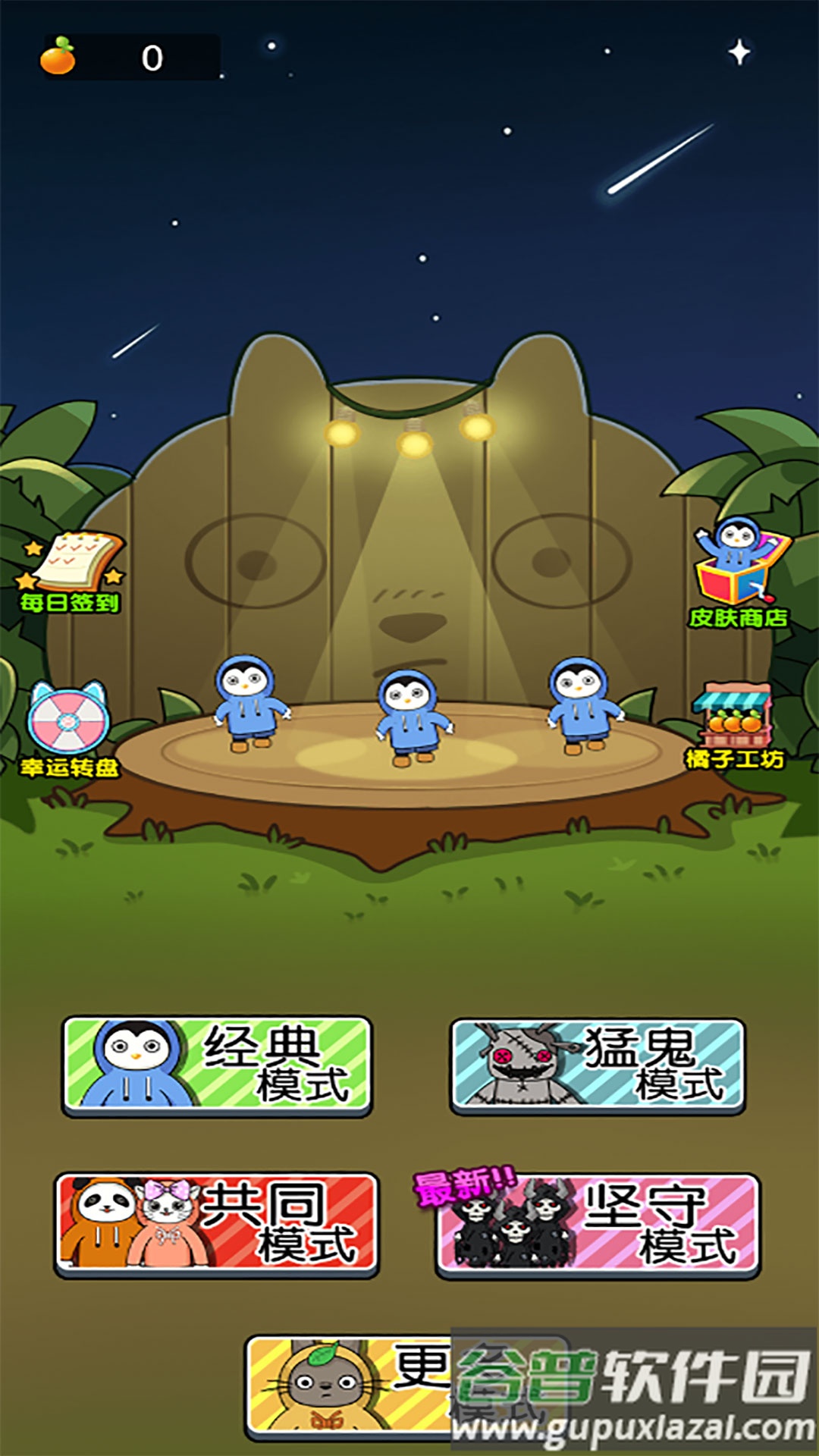Open the 每日签到 daily check-in

coord(71,573)
